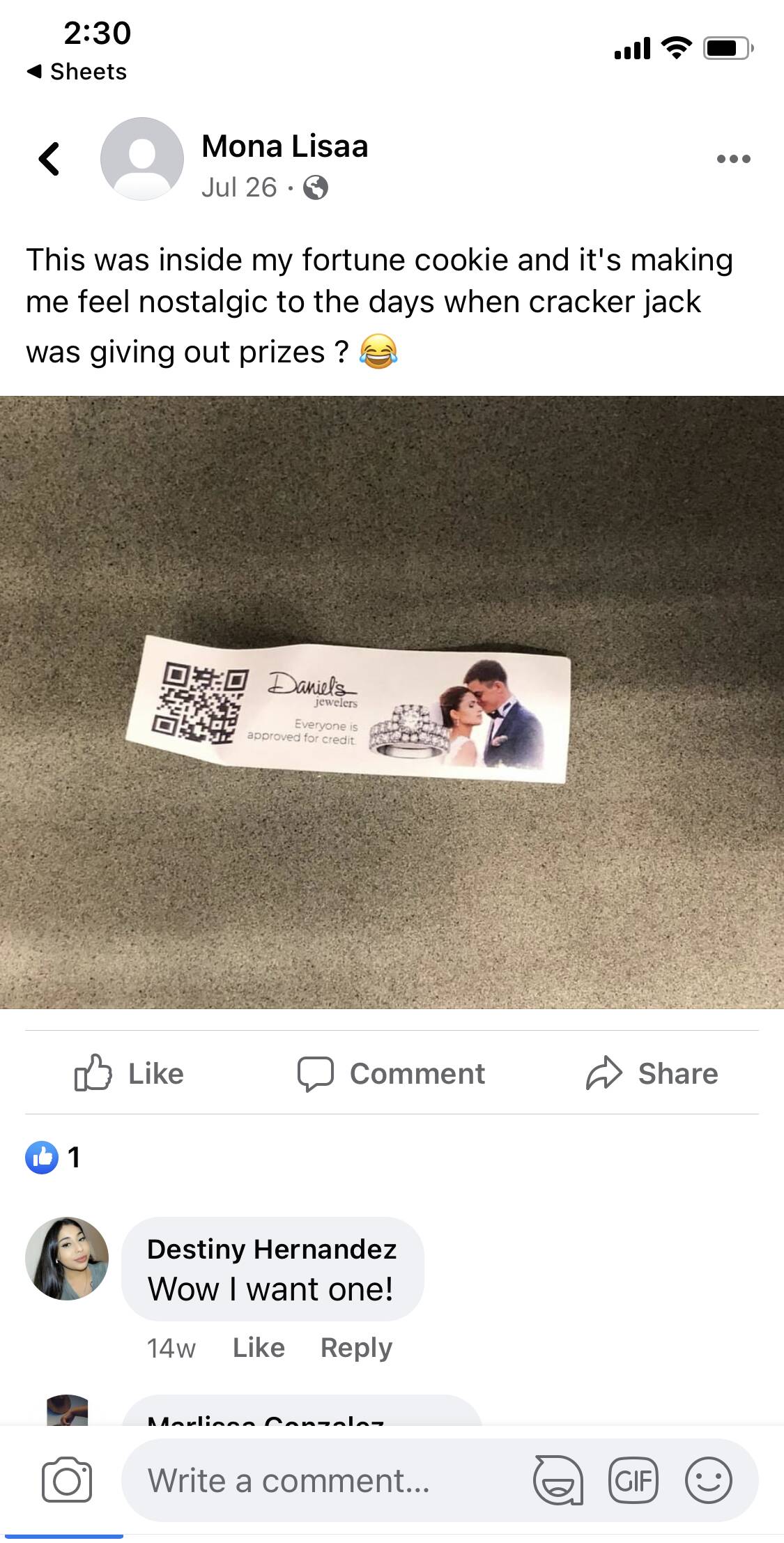The width and height of the screenshot is (784, 1543).
Task: Open the avatar sticker picker
Action: pyautogui.click(x=558, y=1480)
